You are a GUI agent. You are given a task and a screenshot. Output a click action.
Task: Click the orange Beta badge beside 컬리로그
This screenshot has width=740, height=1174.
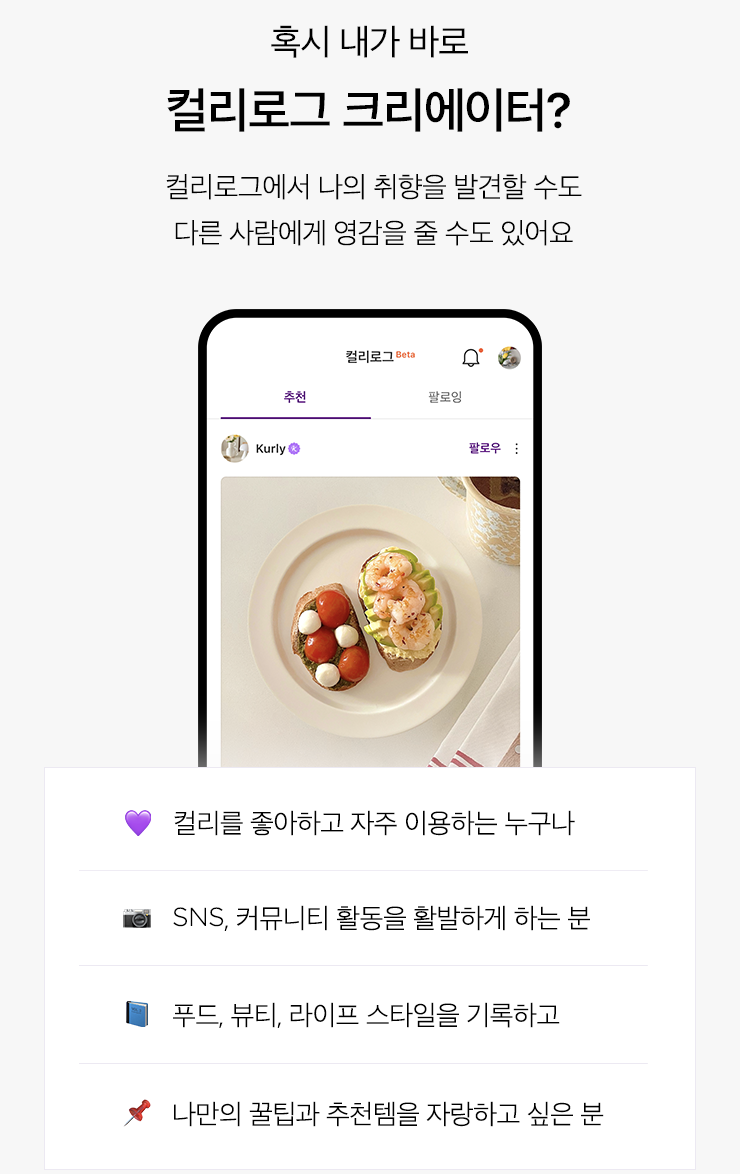tap(406, 353)
